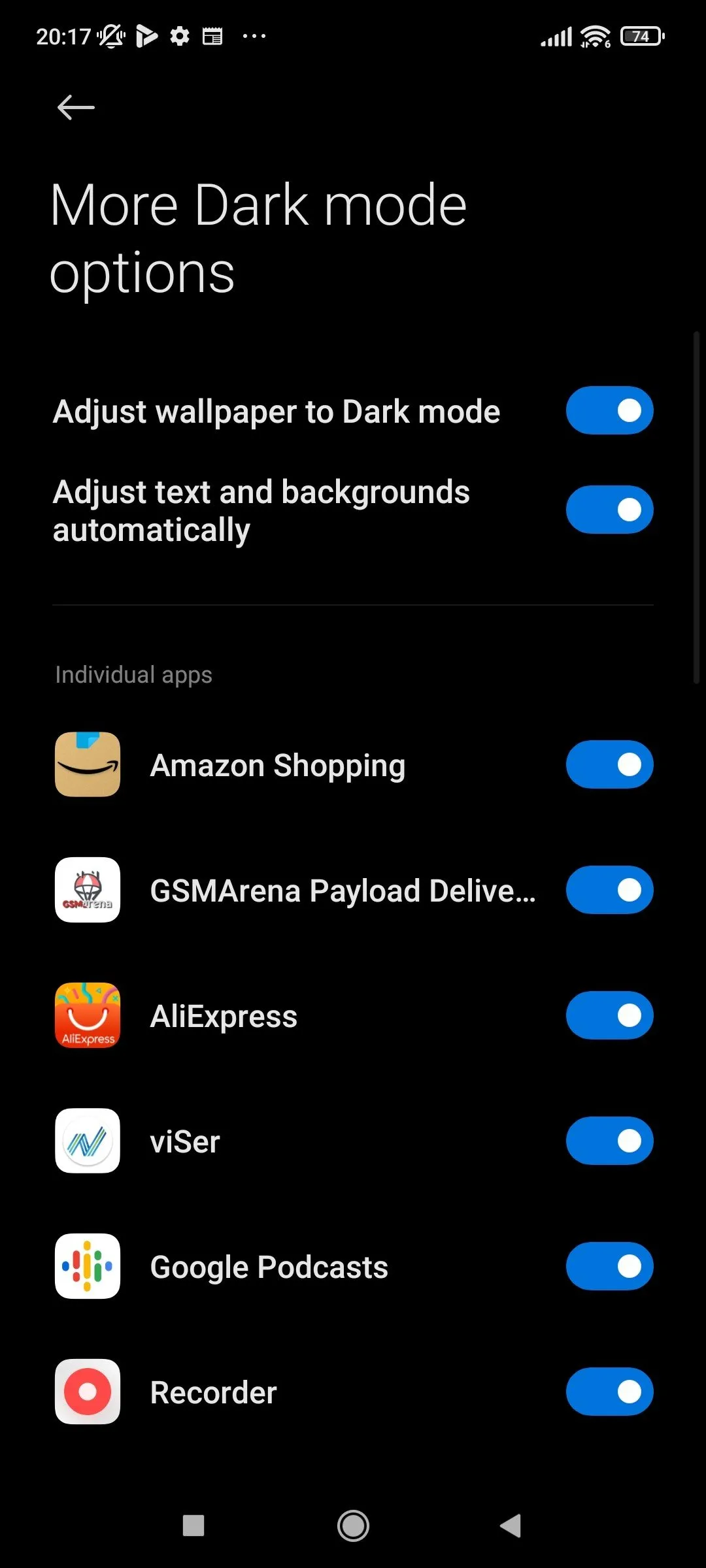Turn off Adjust wallpaper to Dark mode
The height and width of the screenshot is (1568, 706).
[x=609, y=411]
